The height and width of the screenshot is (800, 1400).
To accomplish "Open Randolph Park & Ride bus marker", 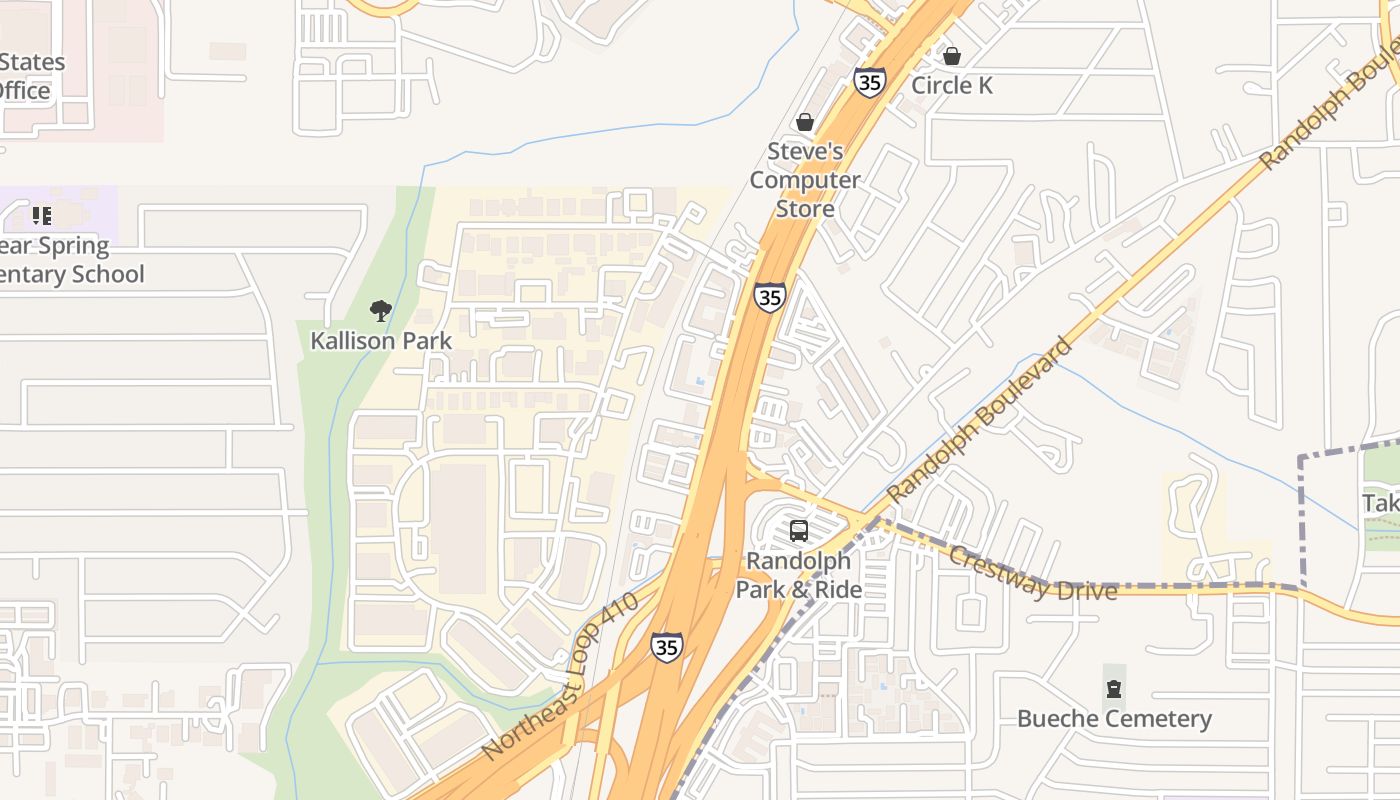I will click(798, 531).
